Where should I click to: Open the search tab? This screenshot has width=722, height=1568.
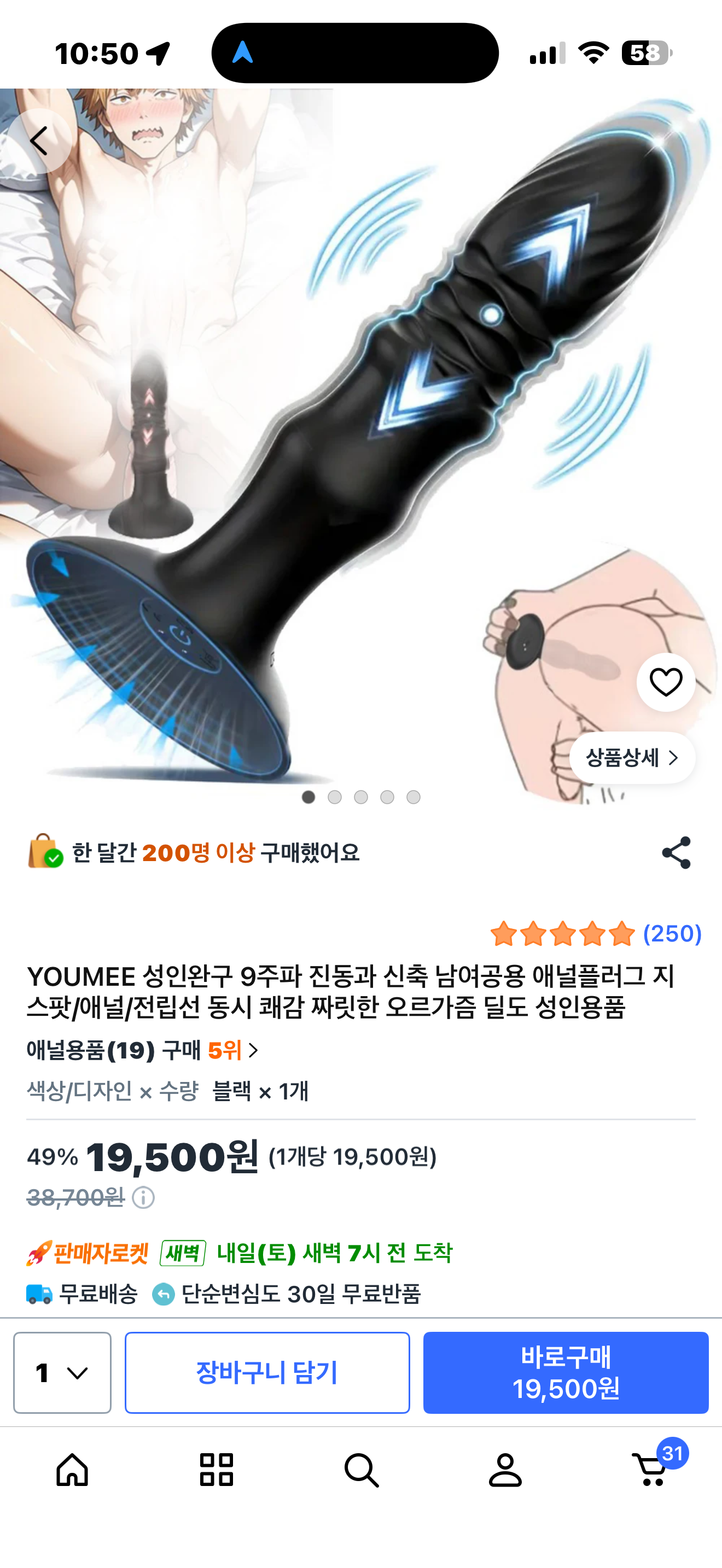click(361, 1470)
